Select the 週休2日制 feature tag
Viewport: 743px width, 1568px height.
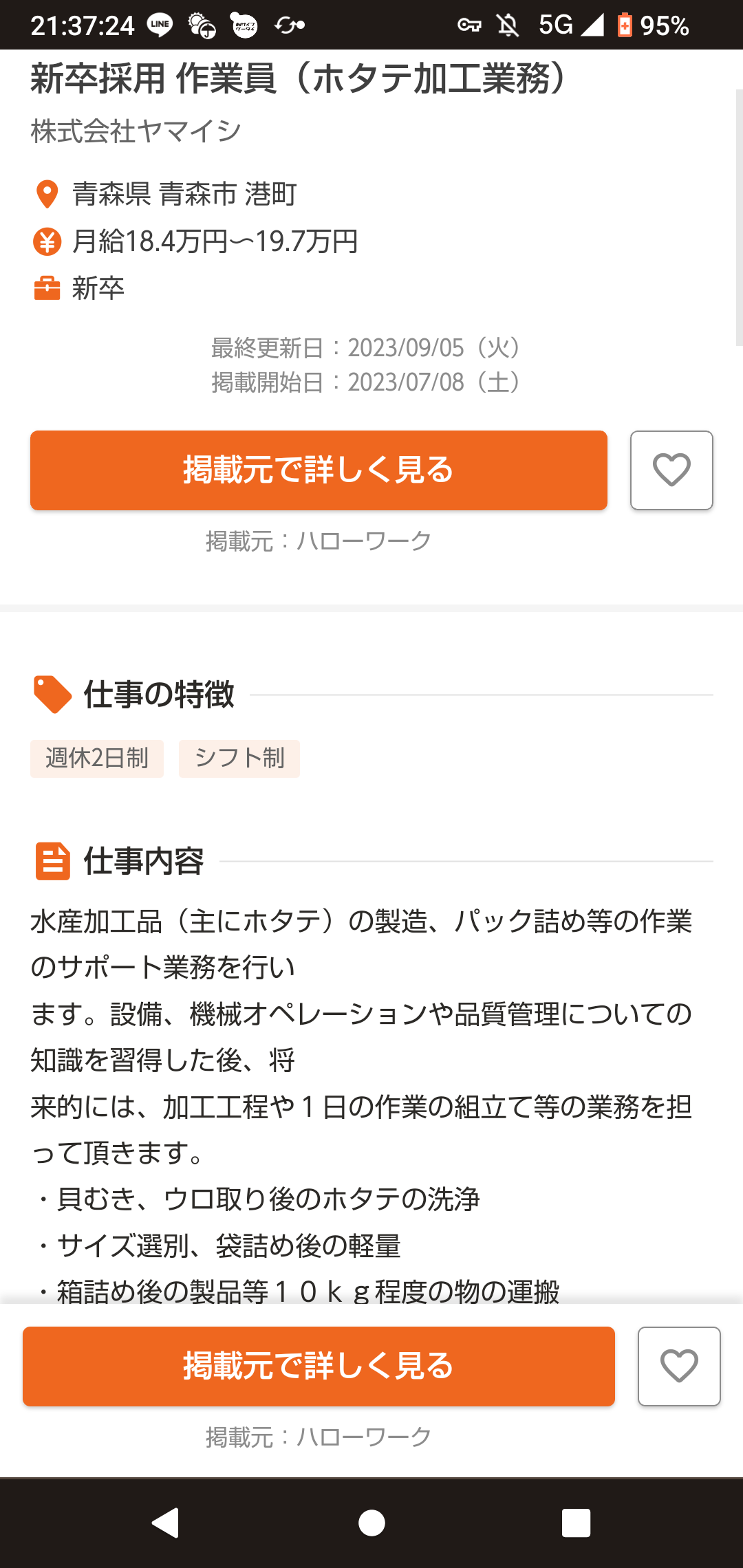pos(97,759)
